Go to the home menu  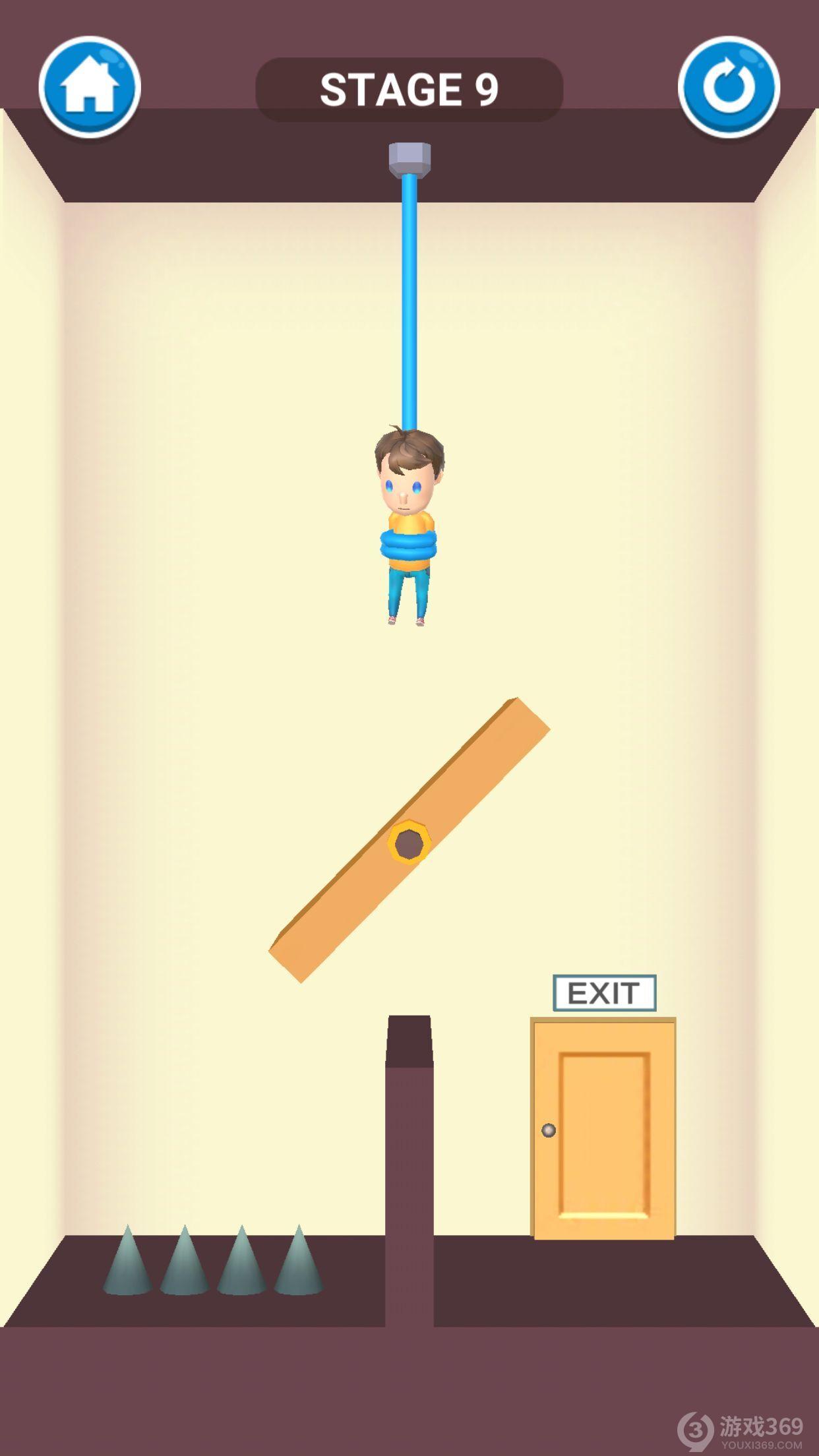(x=90, y=87)
